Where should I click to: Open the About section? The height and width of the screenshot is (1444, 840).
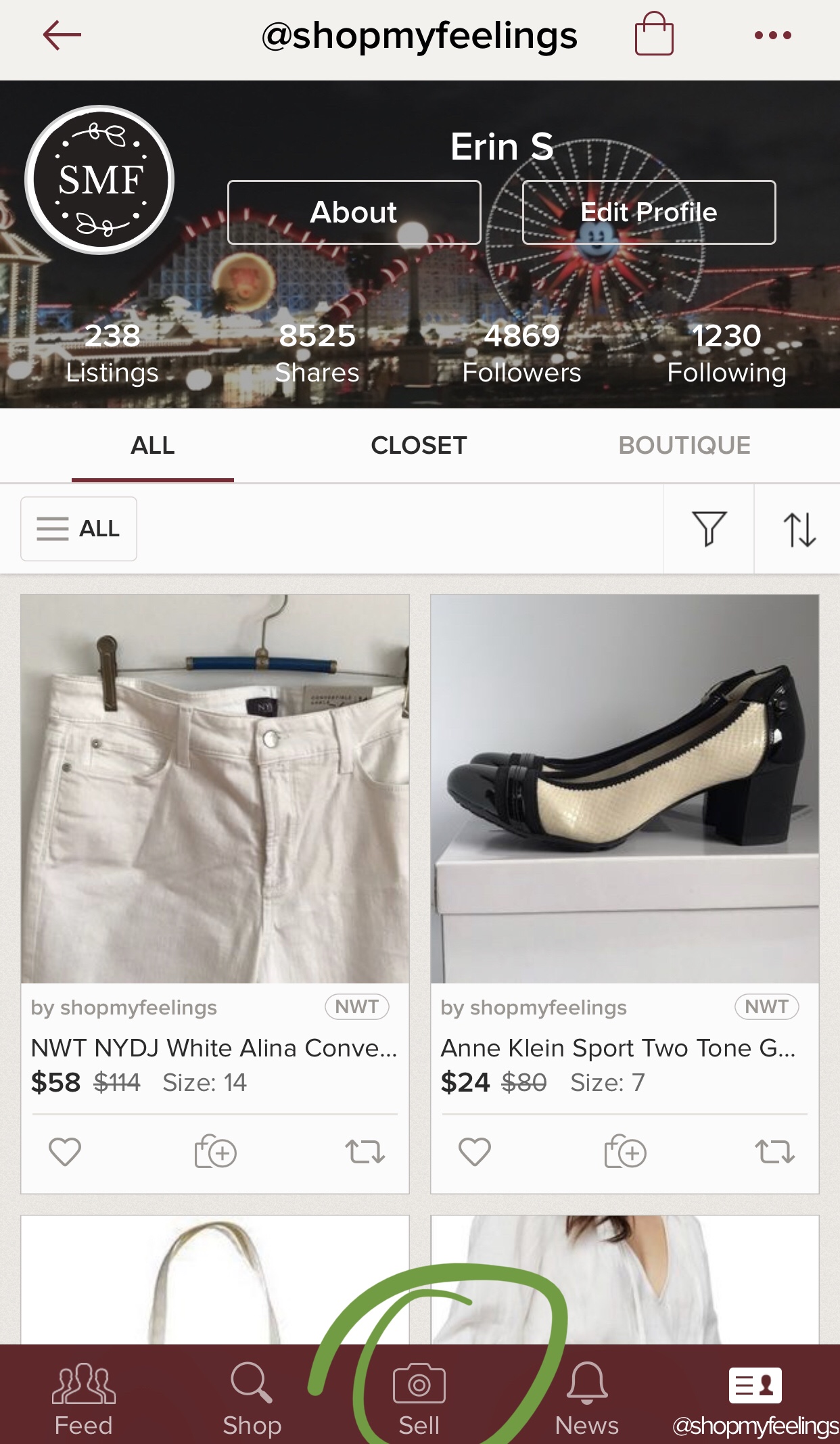tap(354, 212)
